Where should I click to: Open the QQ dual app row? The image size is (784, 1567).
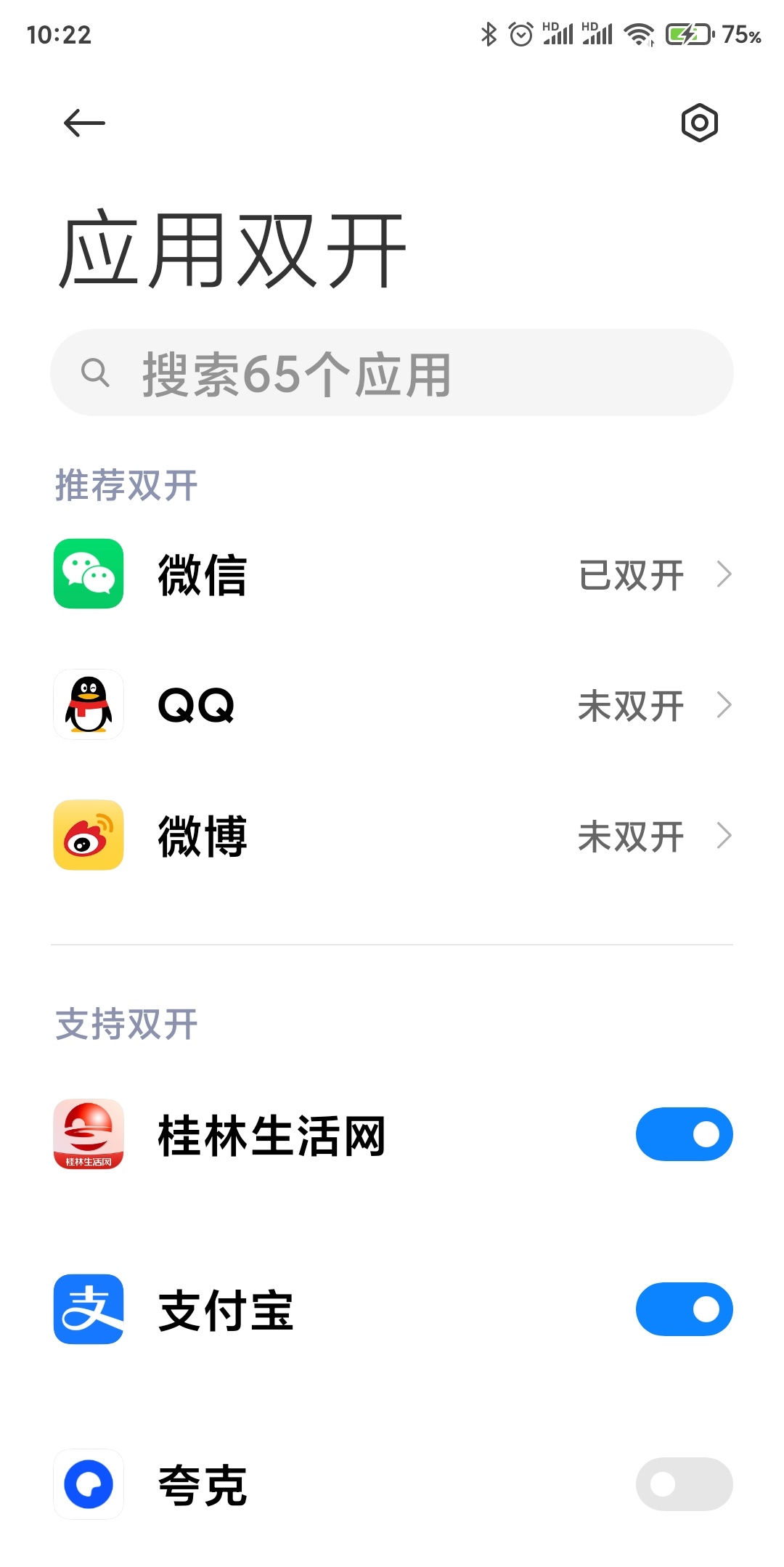[x=392, y=704]
